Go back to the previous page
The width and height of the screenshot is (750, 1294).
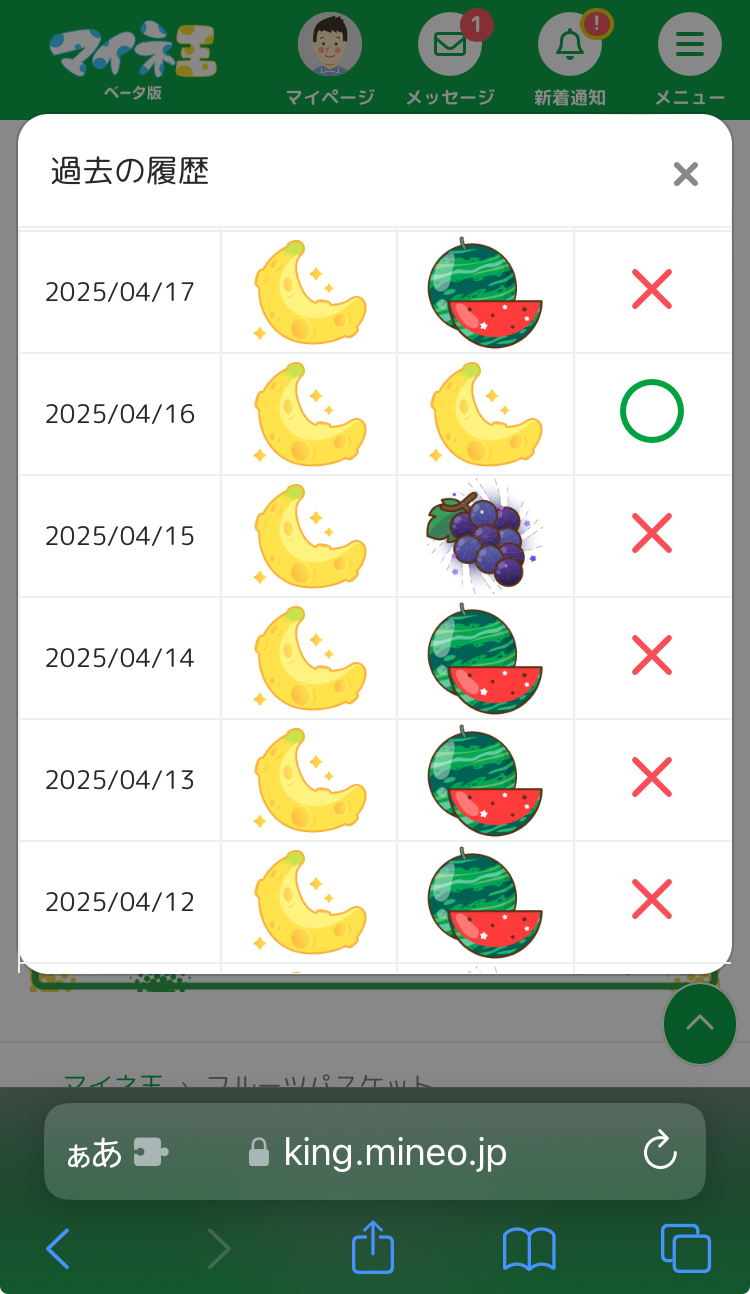coord(59,1249)
